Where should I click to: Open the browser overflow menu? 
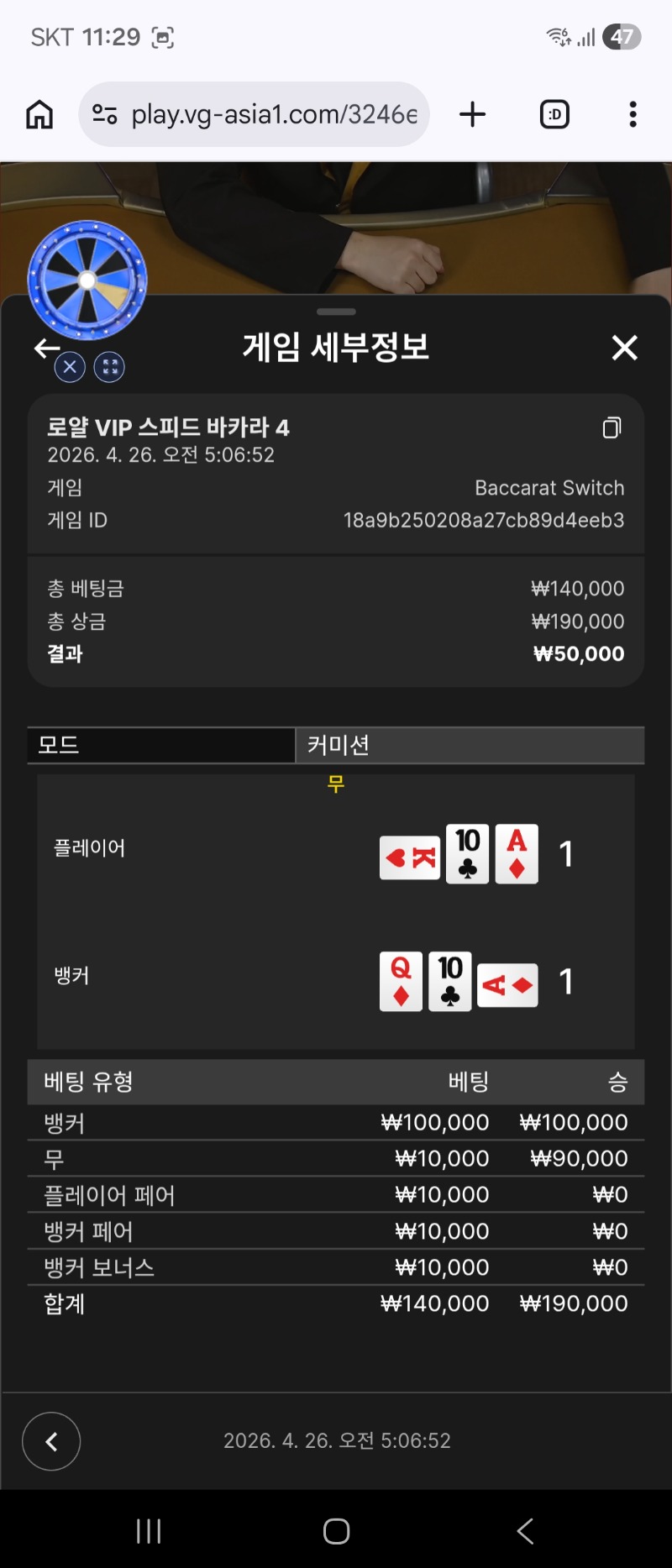(x=633, y=114)
